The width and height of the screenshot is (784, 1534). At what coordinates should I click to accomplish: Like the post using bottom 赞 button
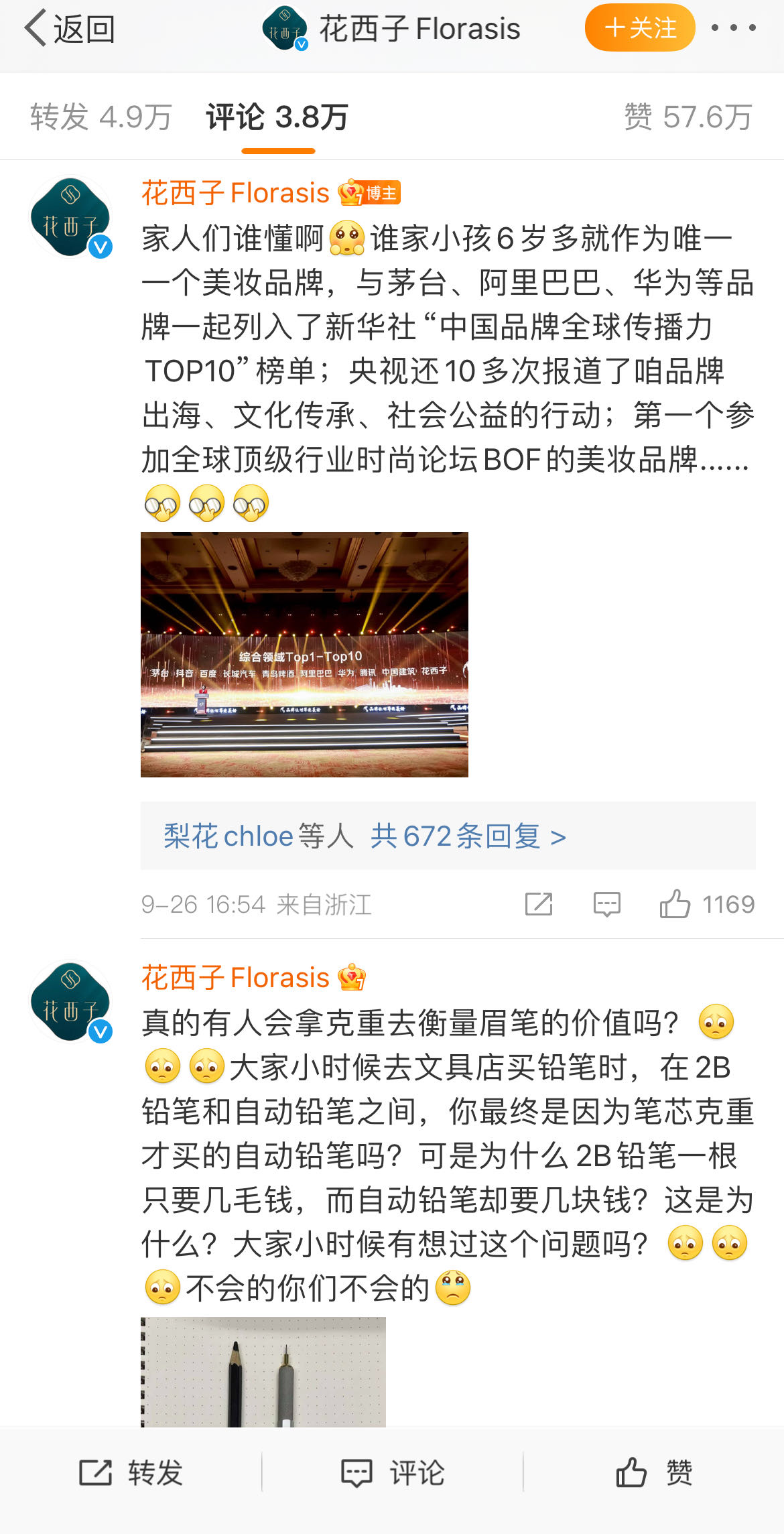click(653, 1472)
